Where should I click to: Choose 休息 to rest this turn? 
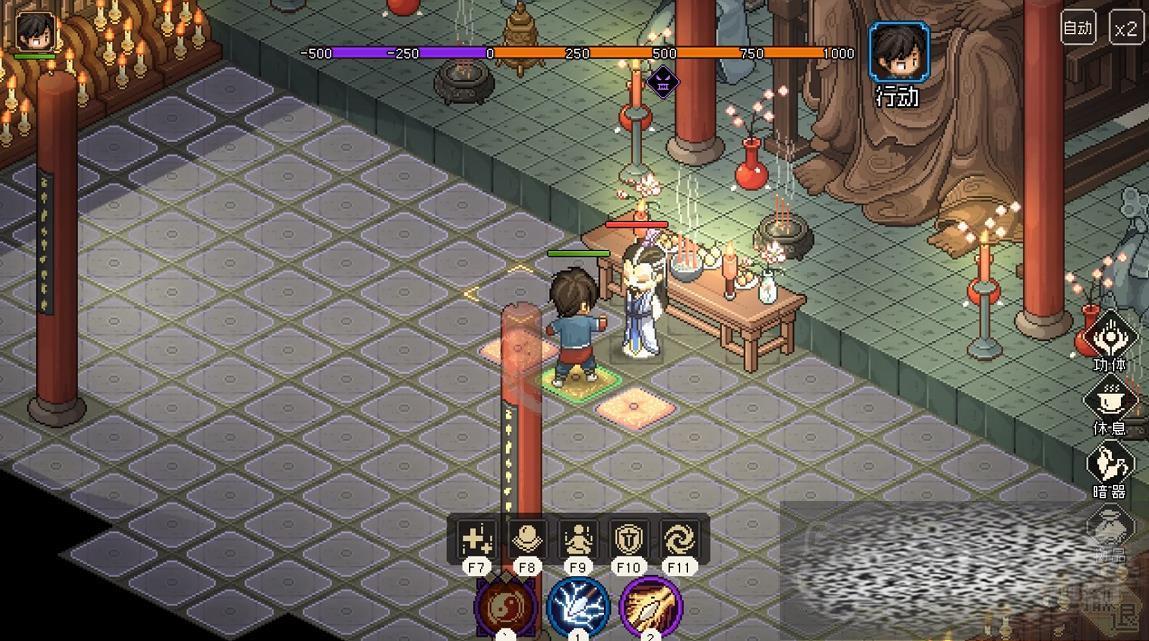1110,403
